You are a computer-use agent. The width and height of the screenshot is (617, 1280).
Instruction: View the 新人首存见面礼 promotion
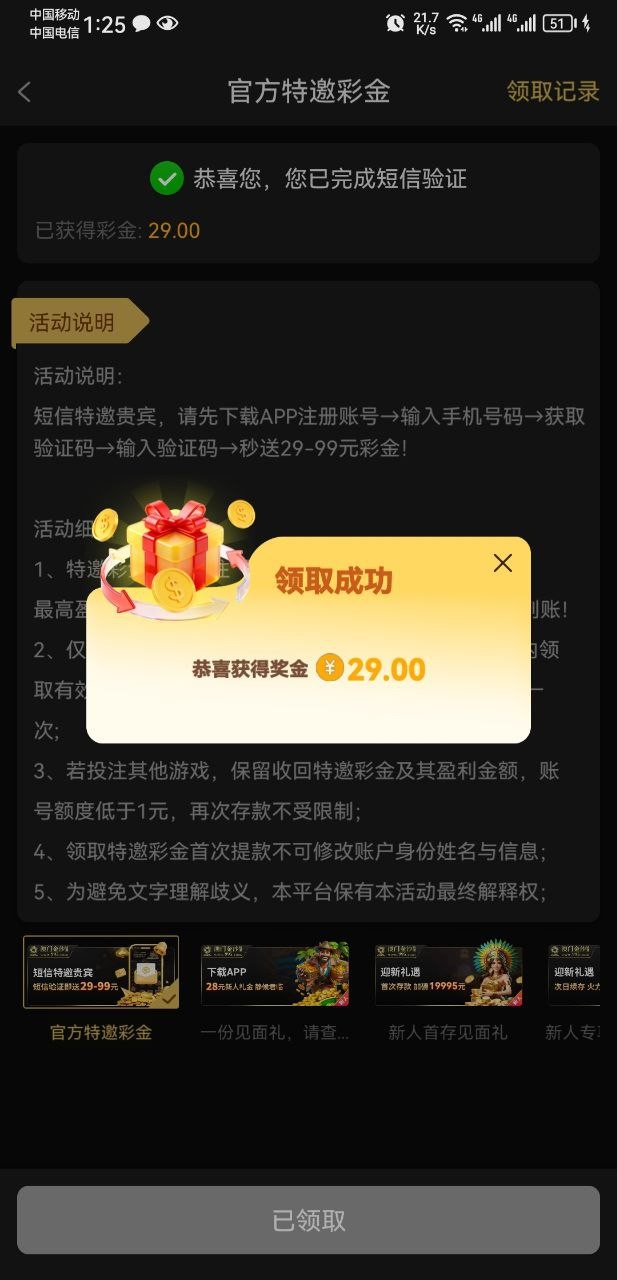pyautogui.click(x=448, y=974)
